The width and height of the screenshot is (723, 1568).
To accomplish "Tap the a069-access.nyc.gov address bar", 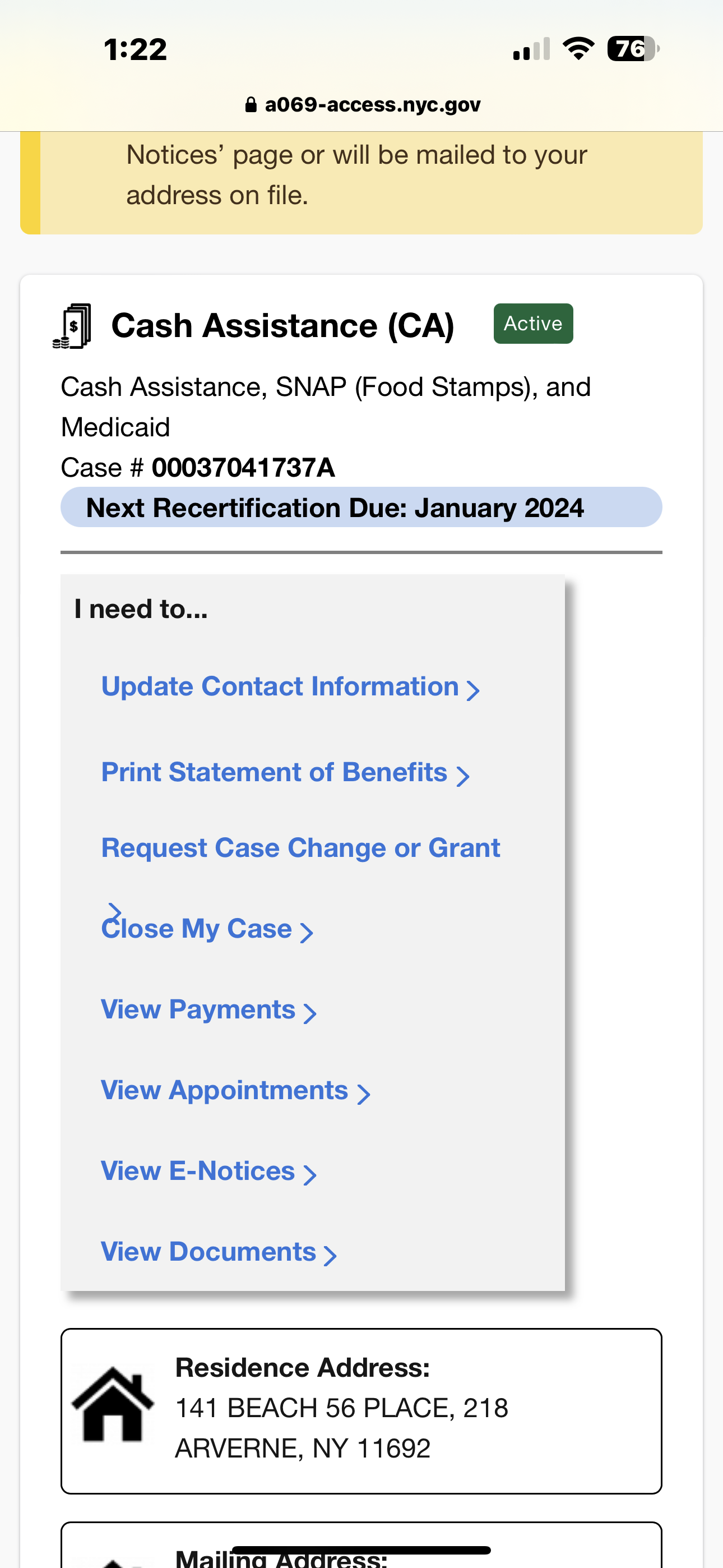I will pos(363,105).
